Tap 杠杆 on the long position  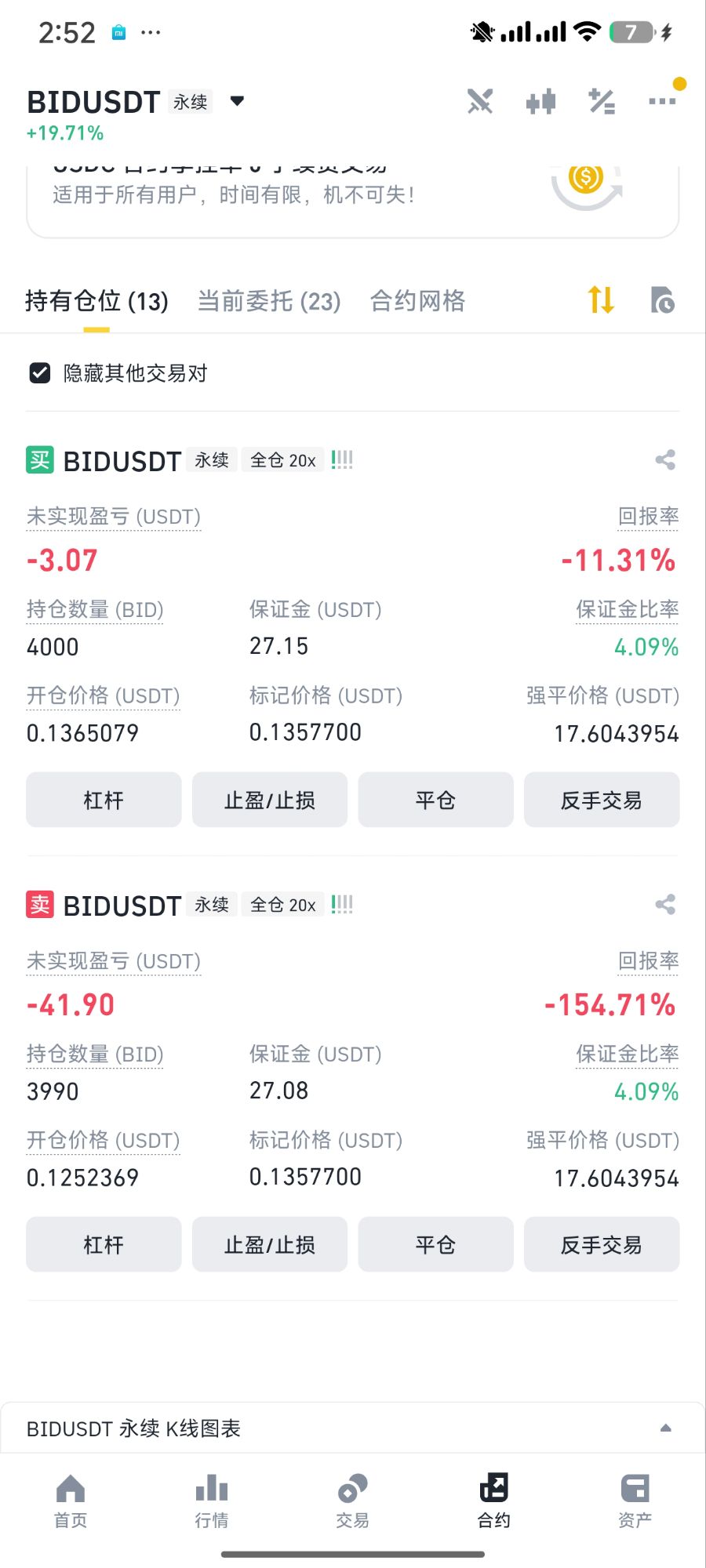pyautogui.click(x=104, y=800)
